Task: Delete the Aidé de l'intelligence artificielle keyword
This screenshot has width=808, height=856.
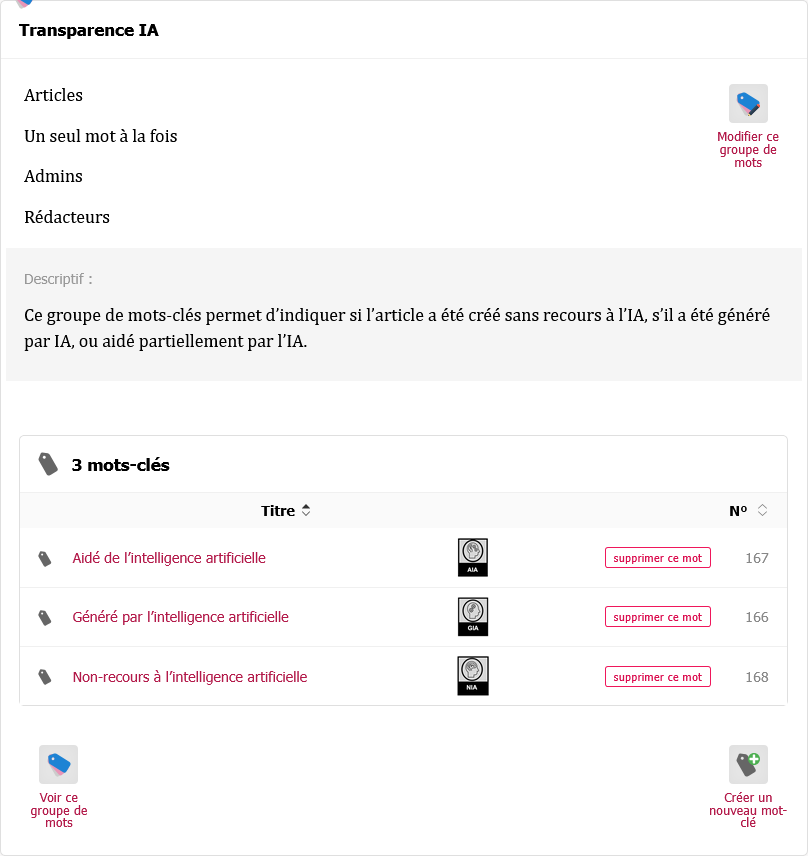Action: pyautogui.click(x=657, y=558)
